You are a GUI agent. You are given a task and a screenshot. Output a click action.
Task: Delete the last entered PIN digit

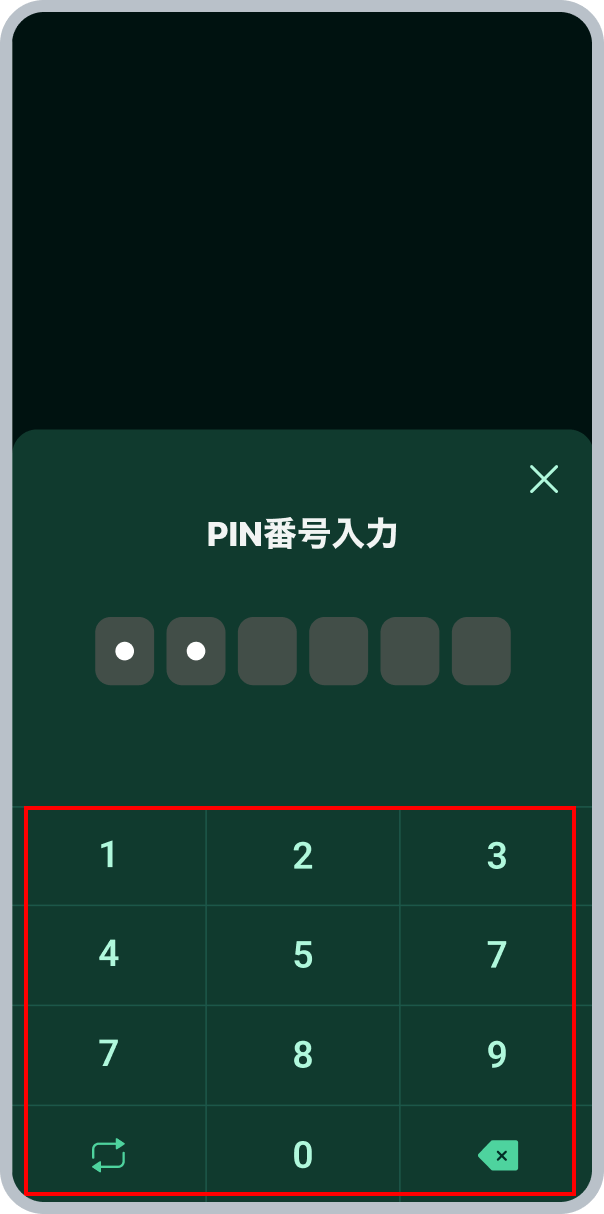498,1155
